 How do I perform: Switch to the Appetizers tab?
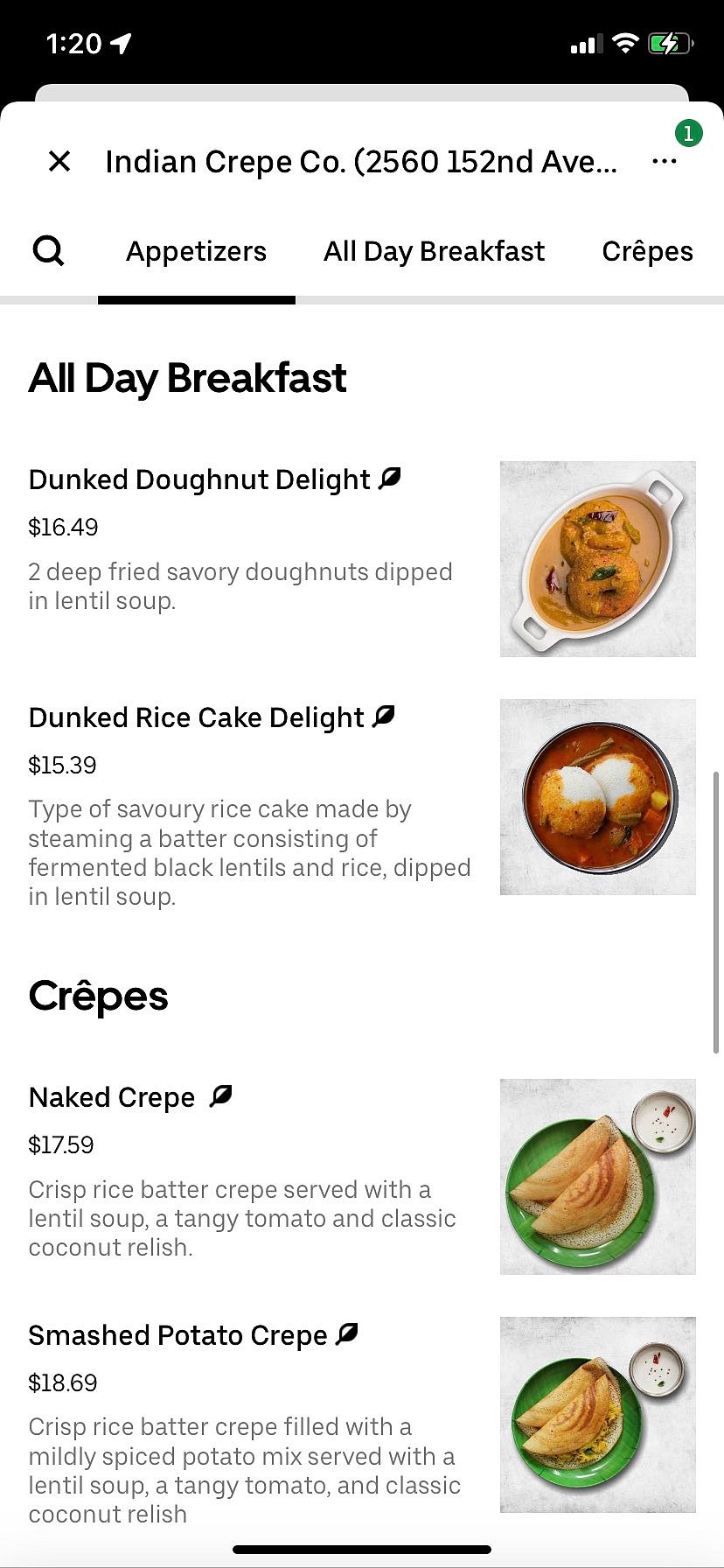pyautogui.click(x=196, y=251)
